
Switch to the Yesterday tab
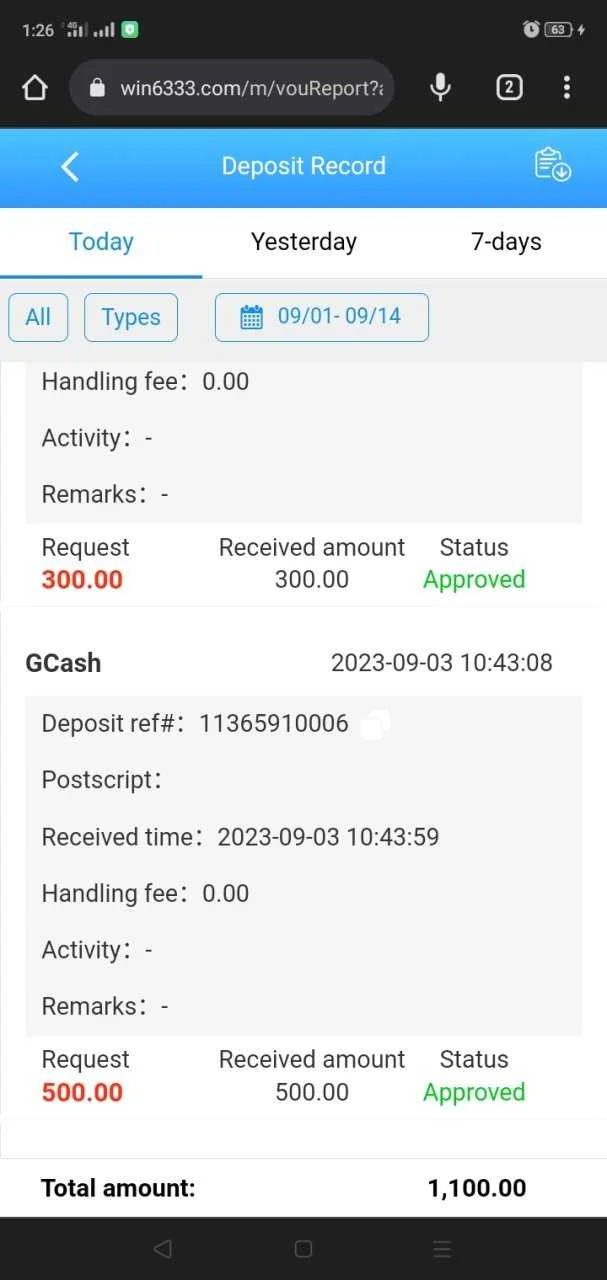tap(303, 241)
